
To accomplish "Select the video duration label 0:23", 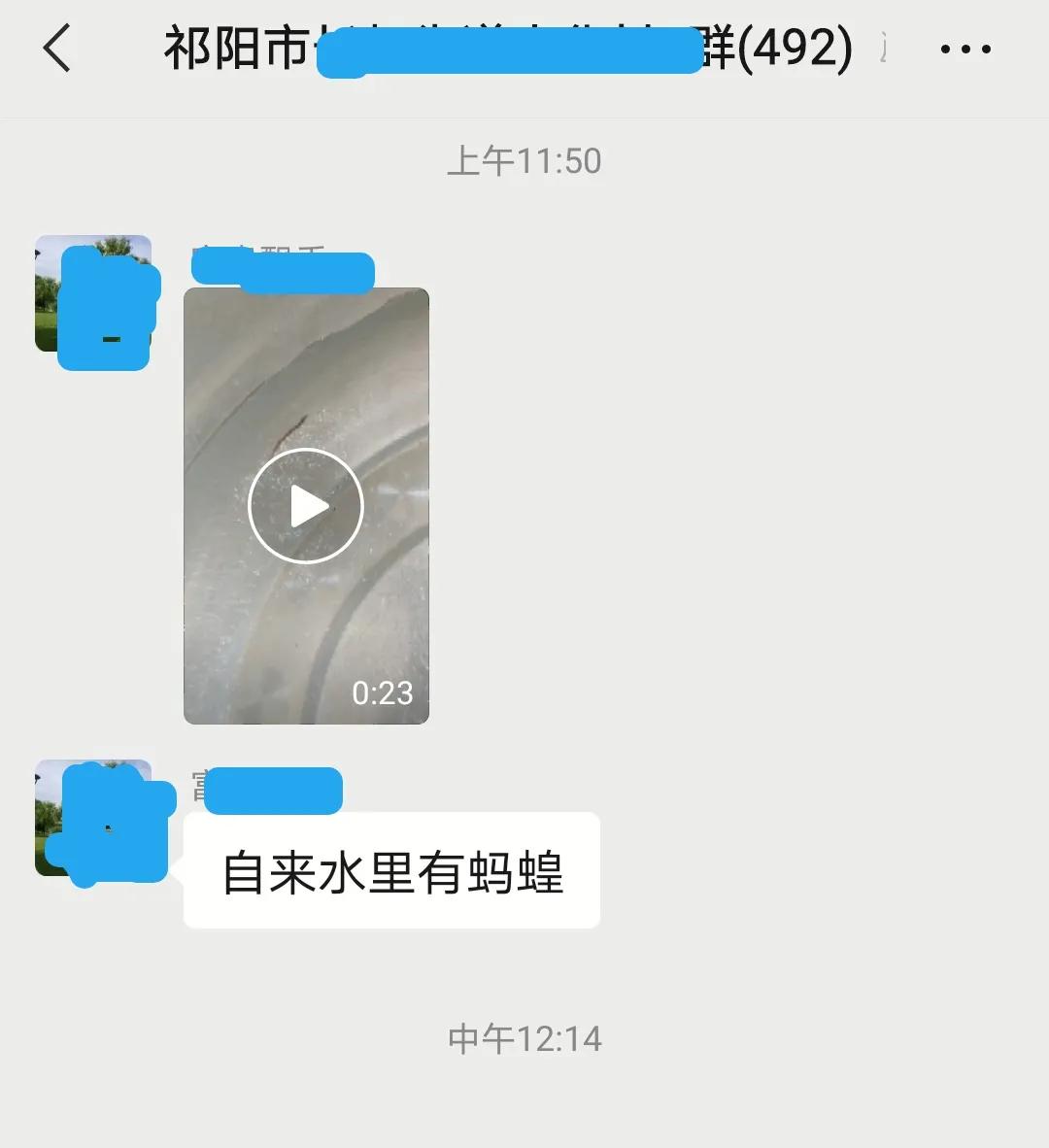I will [x=382, y=693].
